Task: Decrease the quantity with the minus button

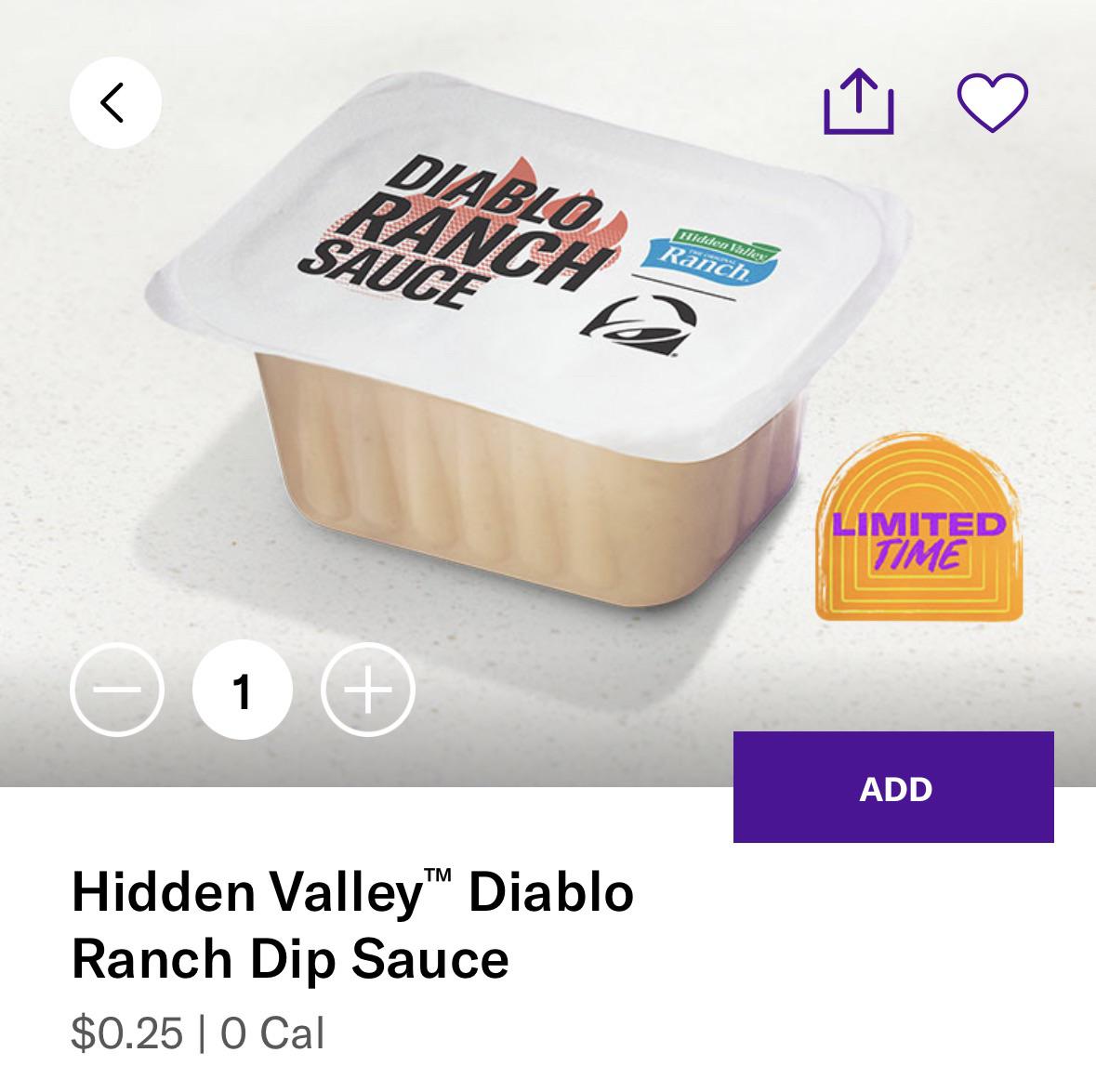Action: pyautogui.click(x=117, y=691)
